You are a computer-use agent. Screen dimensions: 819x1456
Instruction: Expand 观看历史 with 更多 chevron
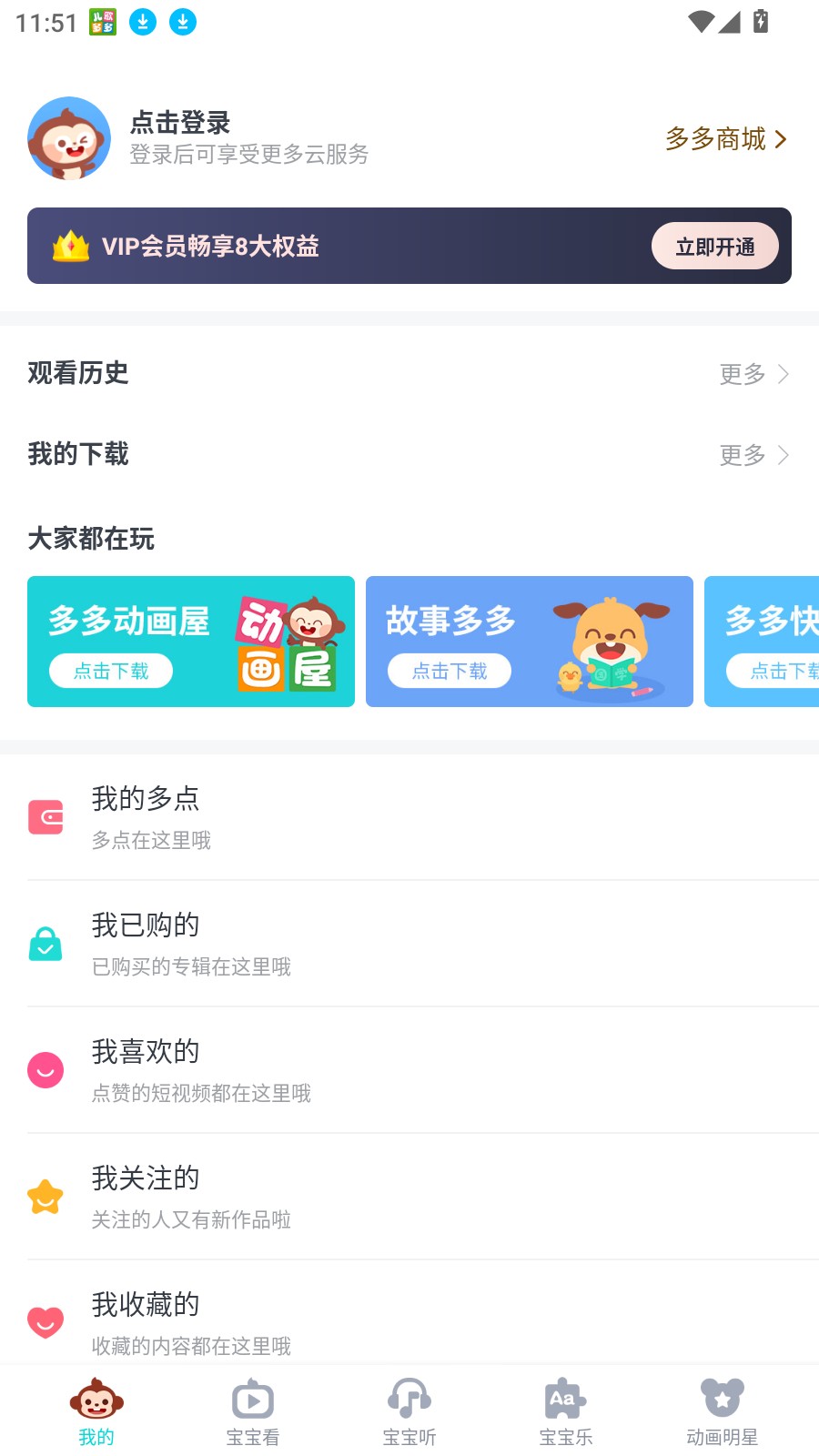[x=783, y=374]
